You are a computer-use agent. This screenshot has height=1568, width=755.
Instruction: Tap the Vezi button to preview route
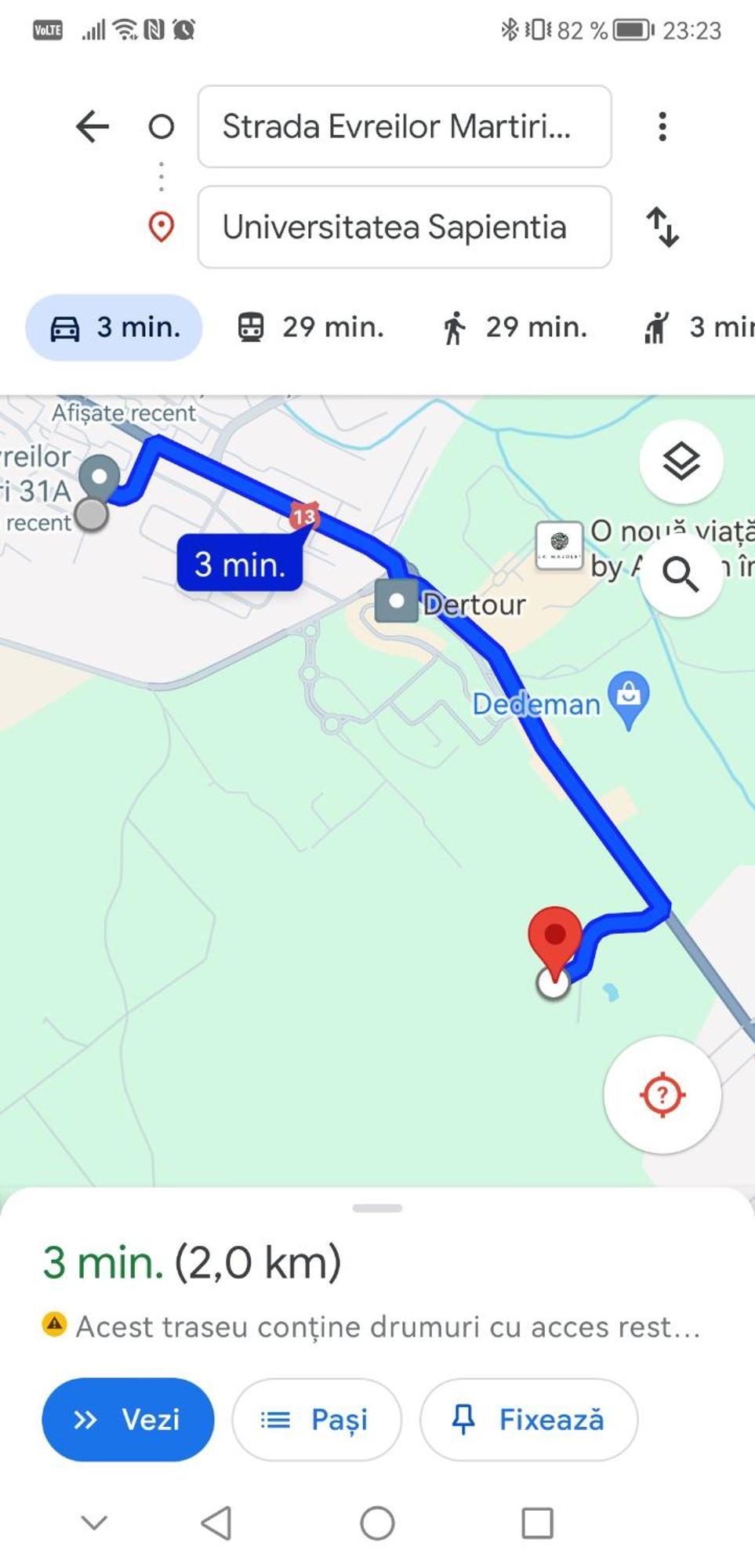(x=128, y=1420)
